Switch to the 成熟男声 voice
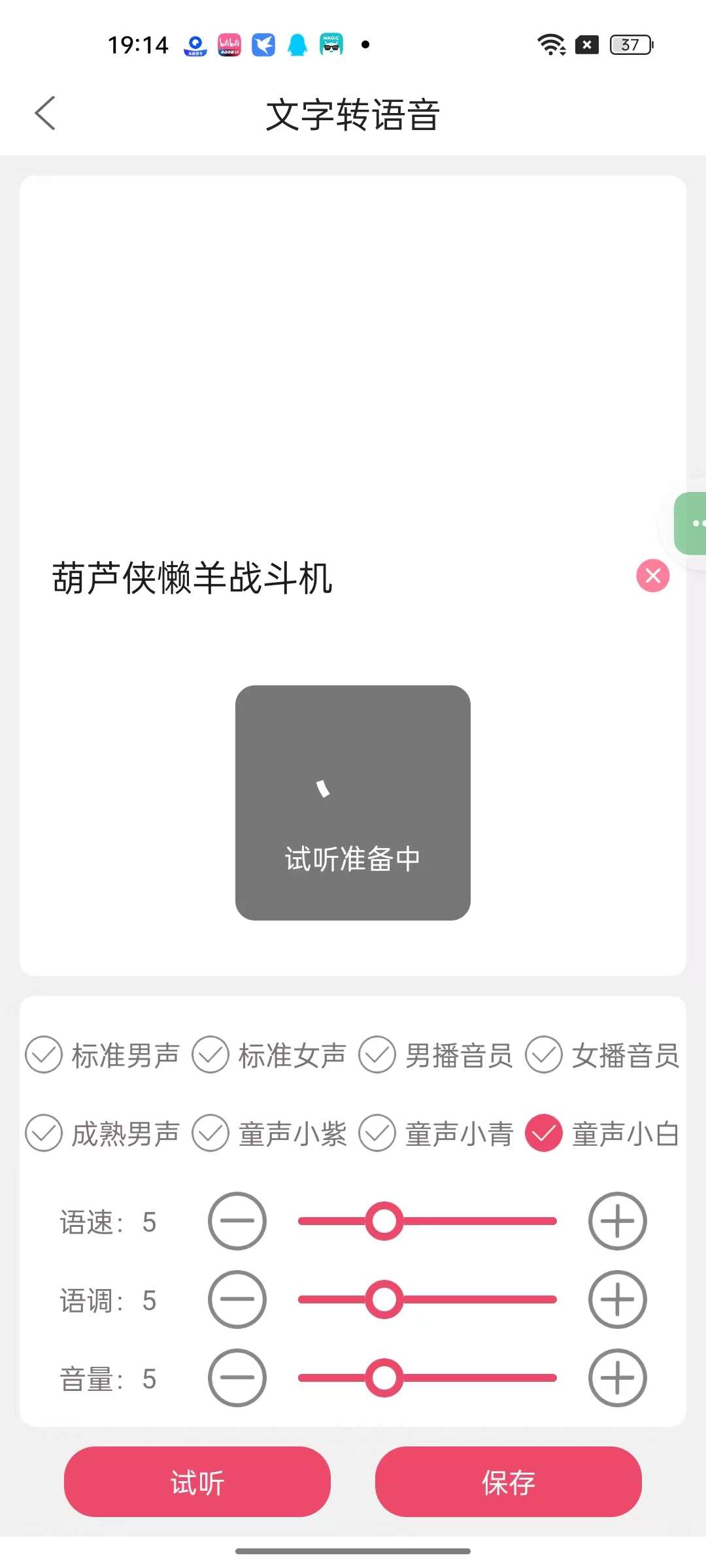706x1568 pixels. point(102,1133)
